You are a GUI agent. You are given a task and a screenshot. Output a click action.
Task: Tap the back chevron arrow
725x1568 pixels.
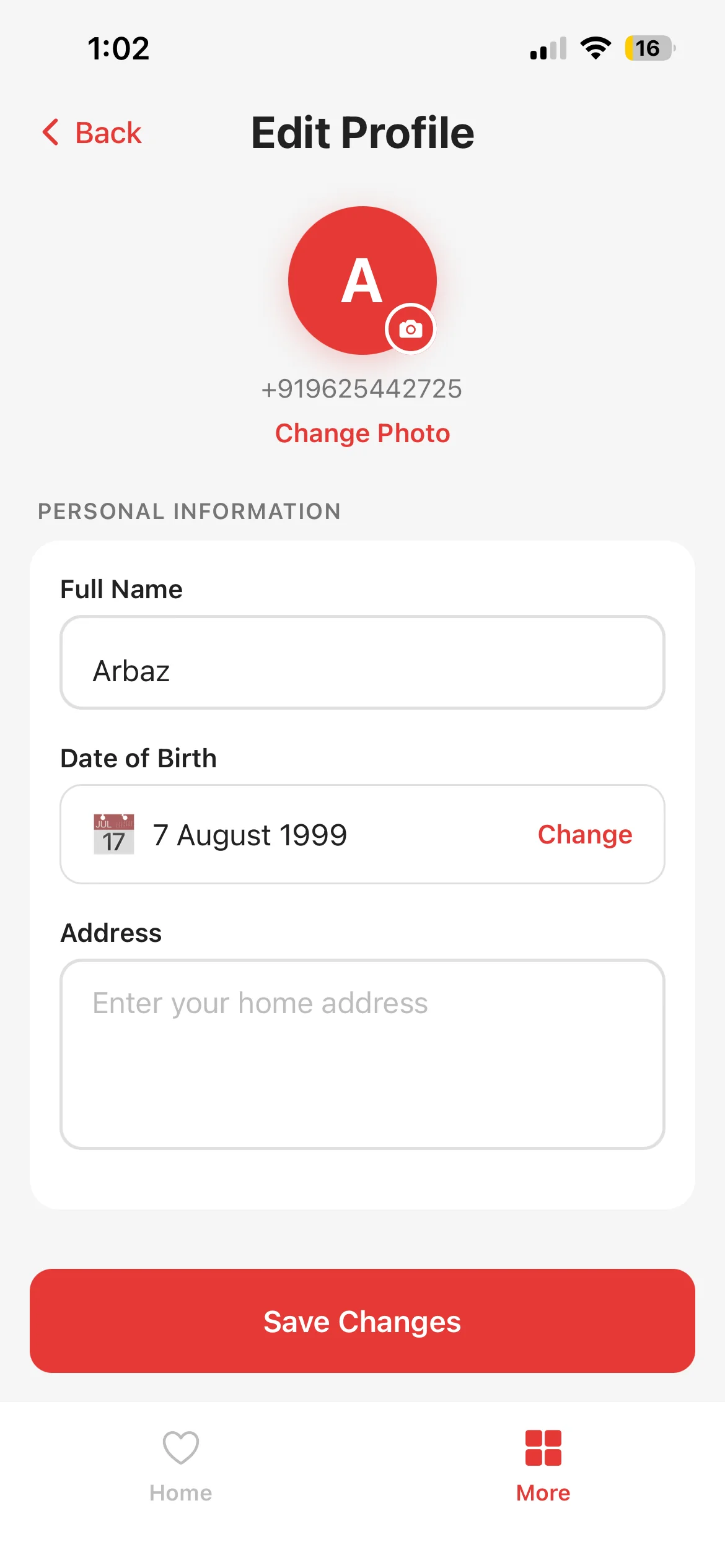(51, 132)
